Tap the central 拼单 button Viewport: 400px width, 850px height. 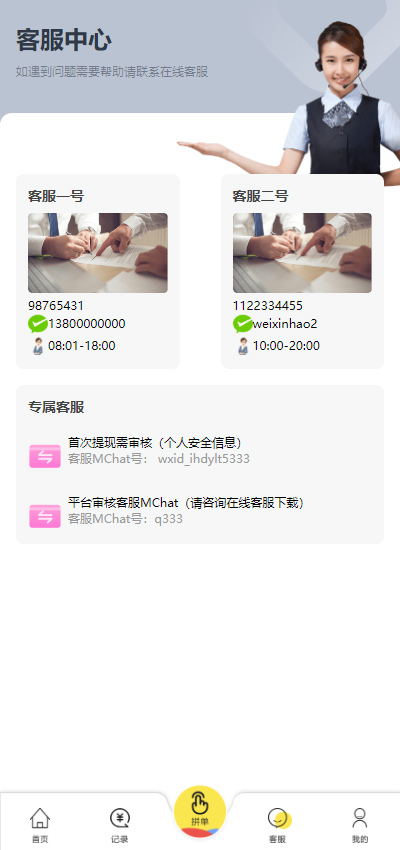200,811
